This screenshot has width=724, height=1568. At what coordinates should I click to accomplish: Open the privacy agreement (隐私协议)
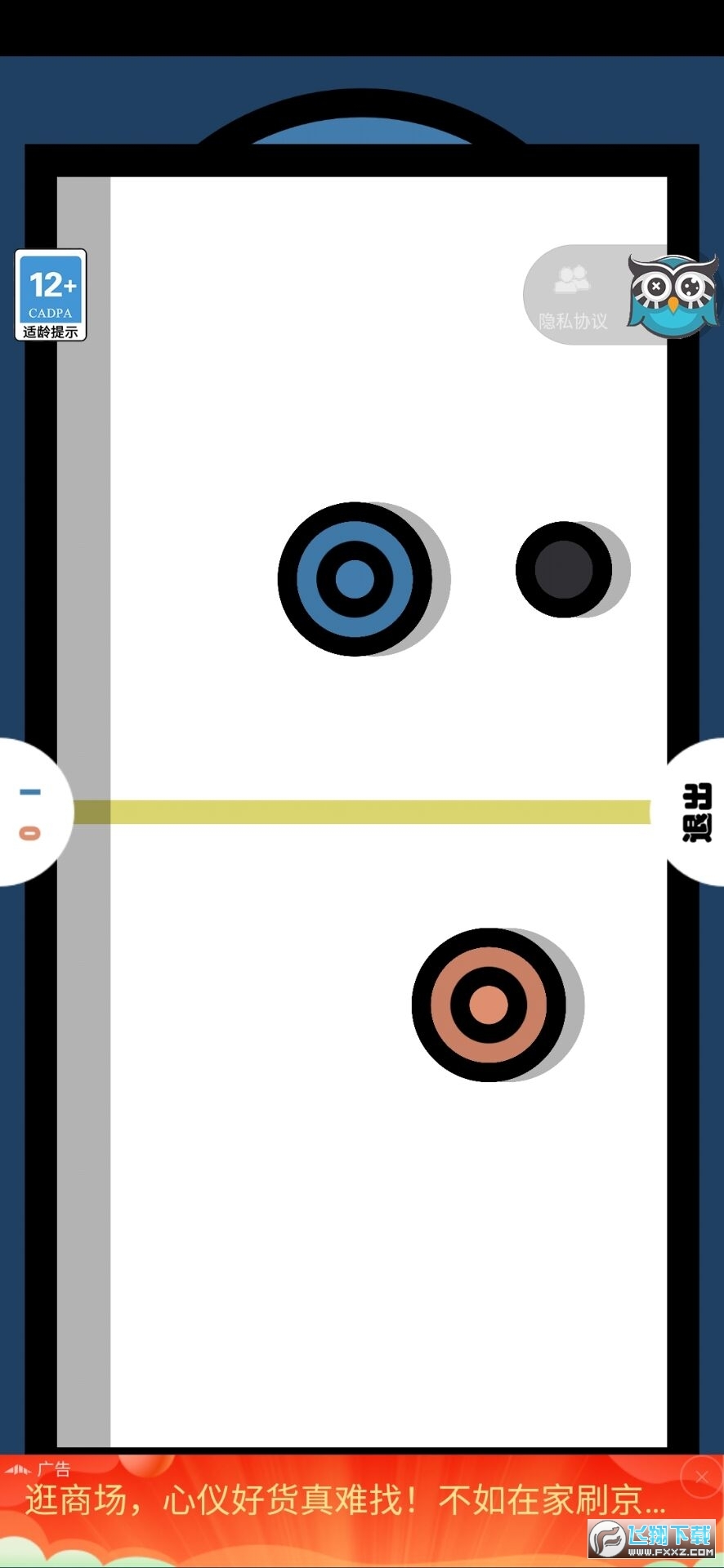574,296
